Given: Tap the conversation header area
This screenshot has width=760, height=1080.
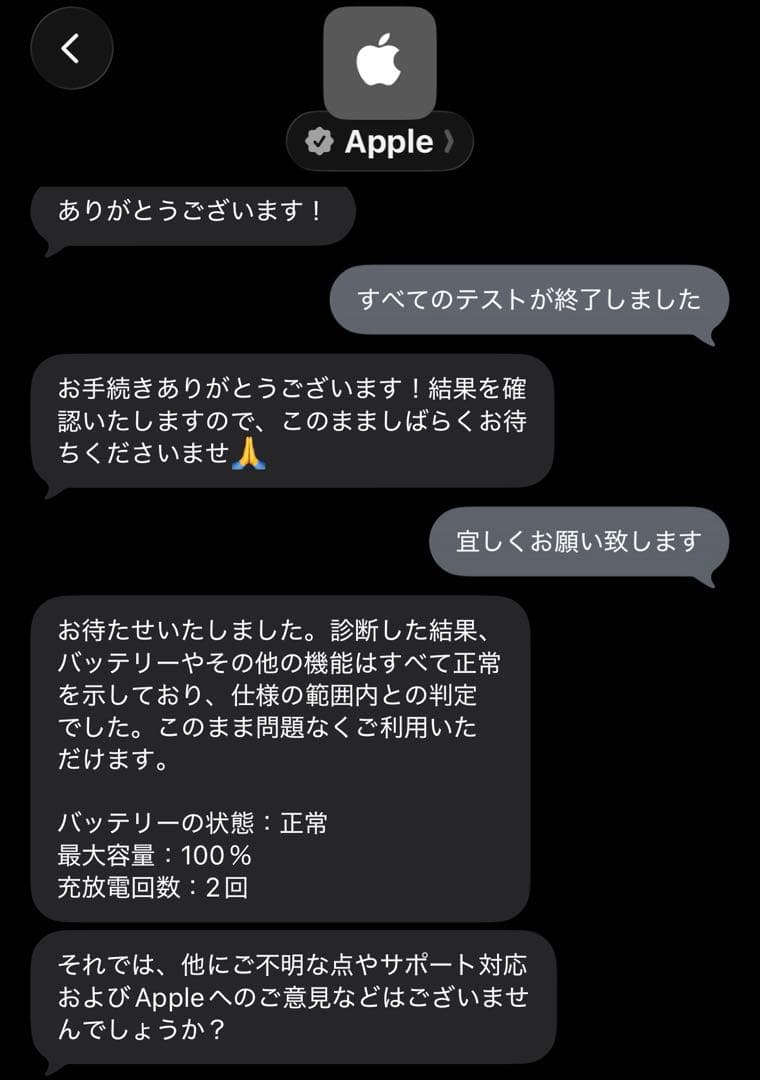Looking at the screenshot, I should click(380, 100).
